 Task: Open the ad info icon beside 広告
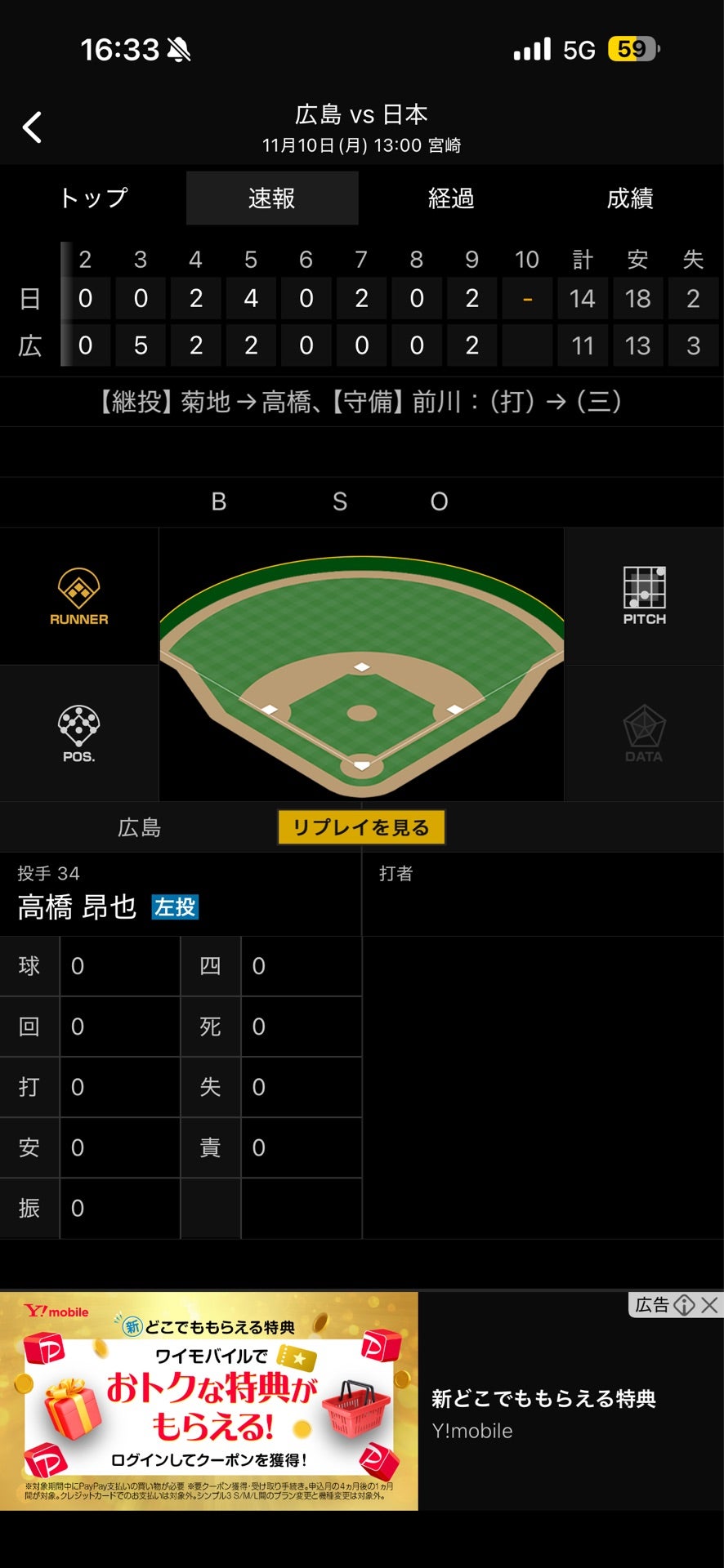(x=683, y=1305)
